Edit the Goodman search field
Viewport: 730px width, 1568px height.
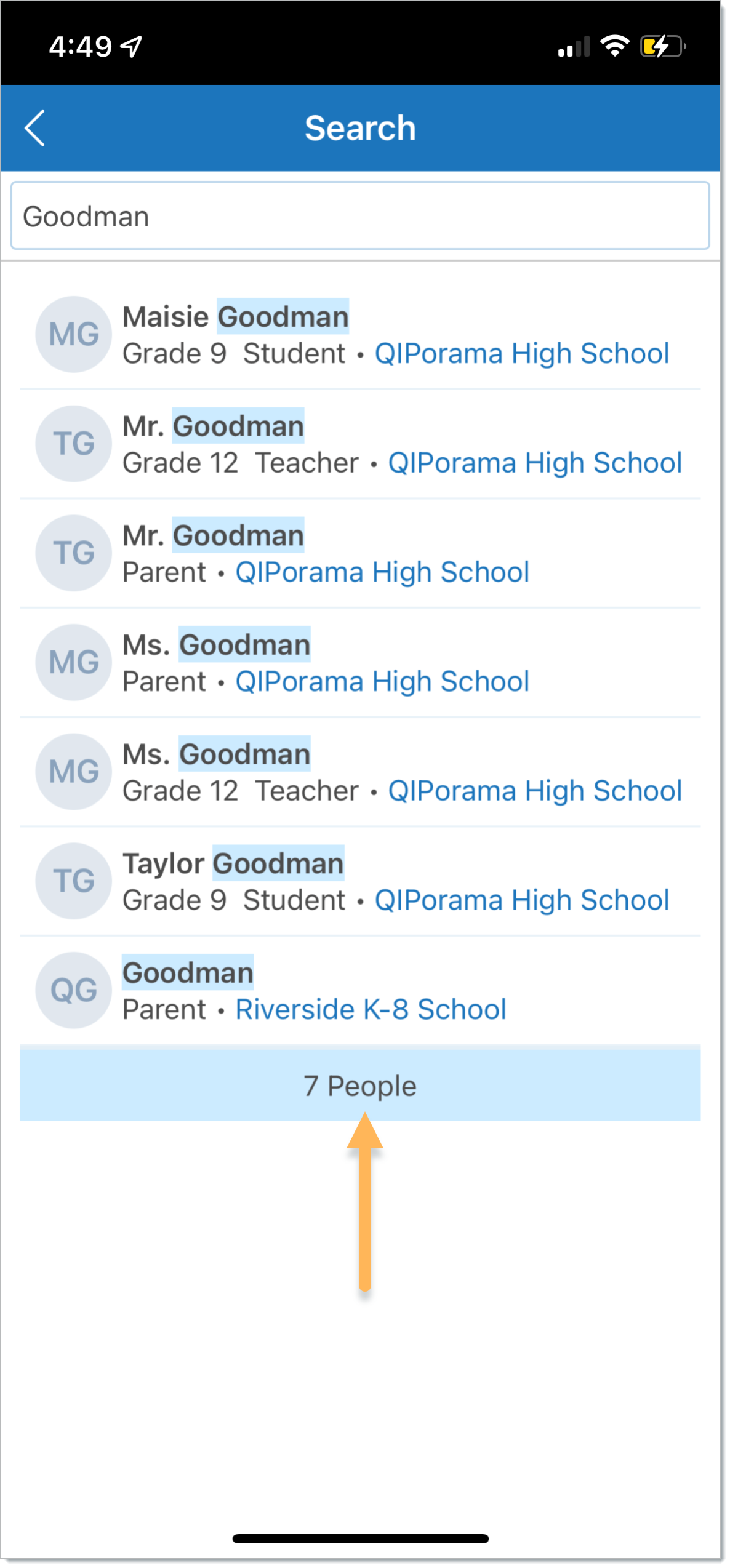(x=360, y=216)
